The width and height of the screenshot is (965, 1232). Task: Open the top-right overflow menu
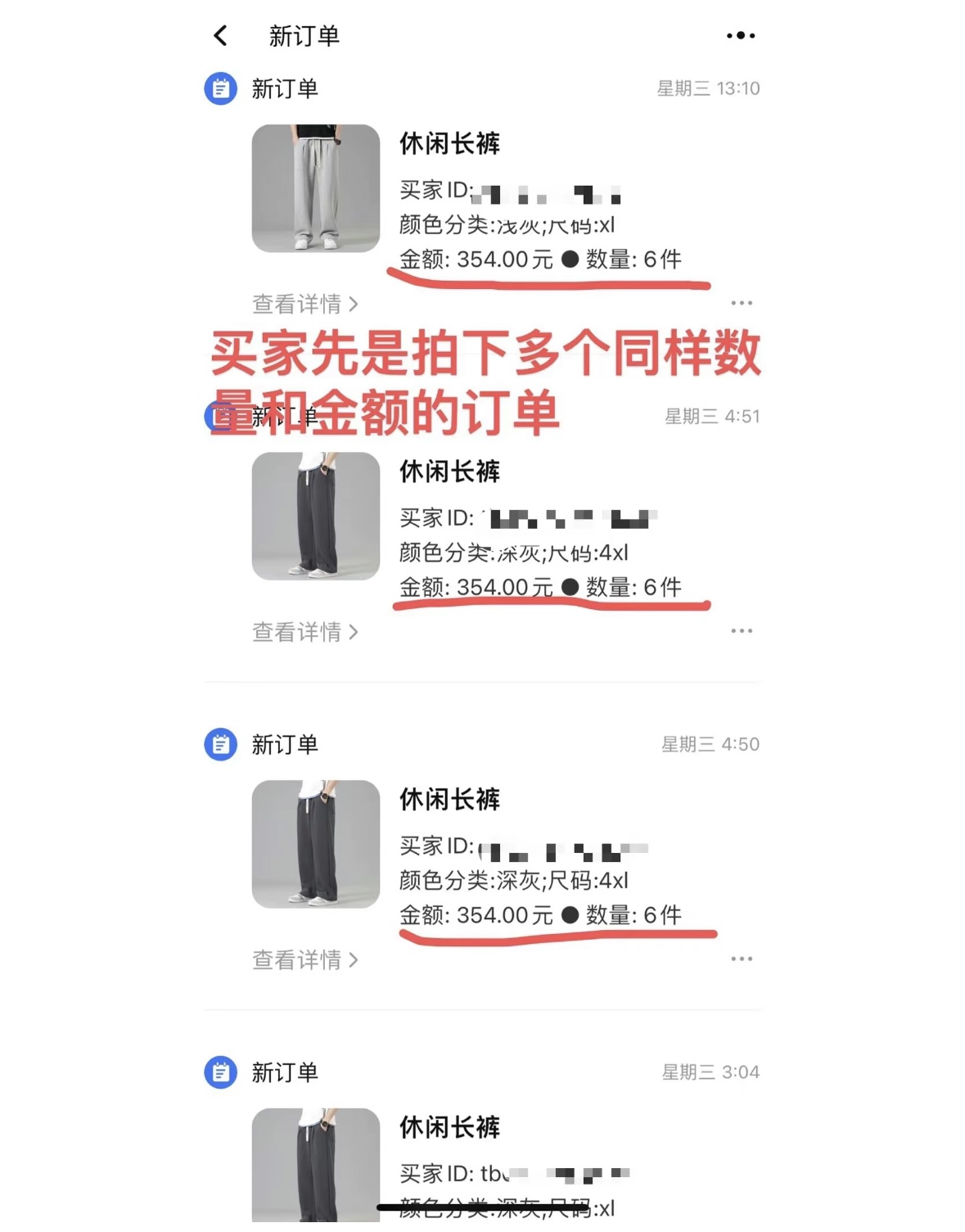point(740,35)
